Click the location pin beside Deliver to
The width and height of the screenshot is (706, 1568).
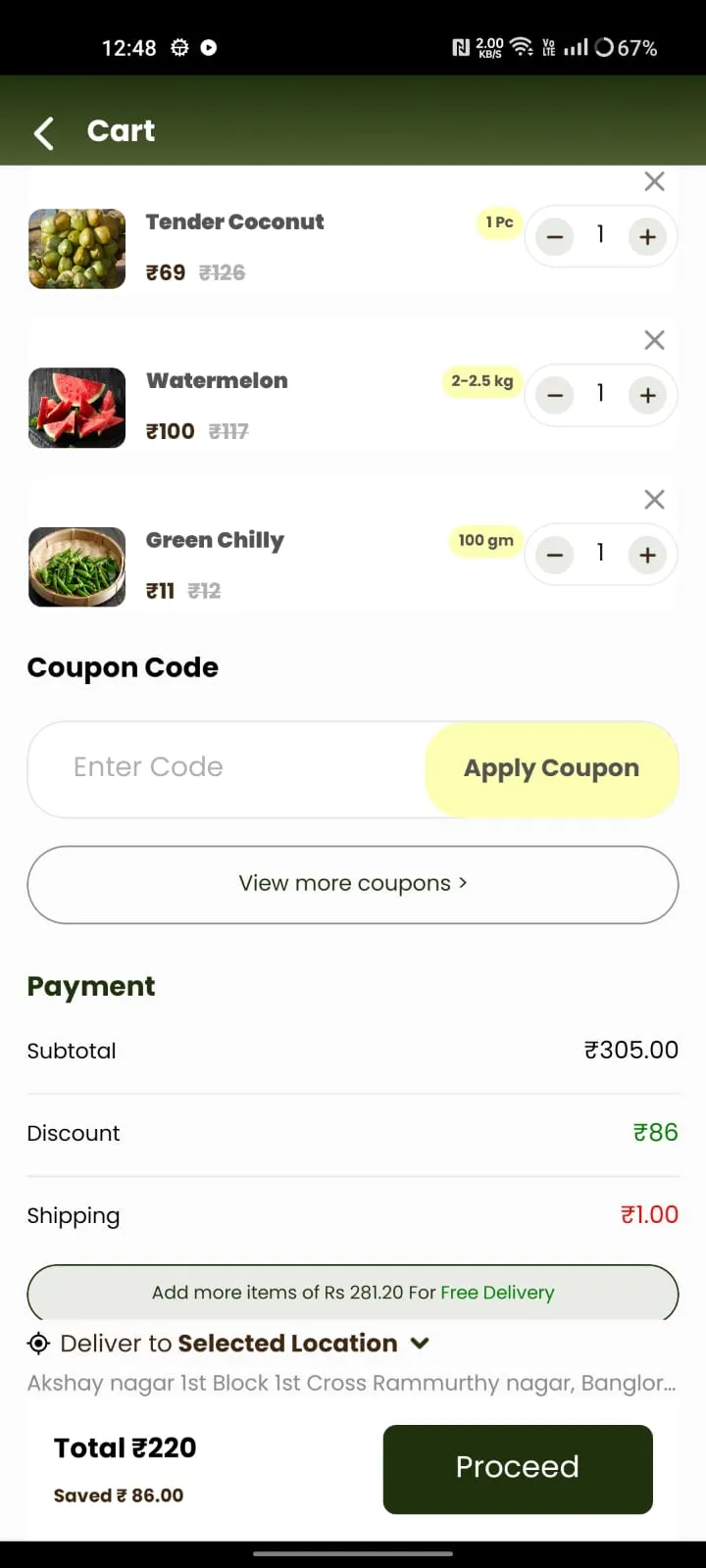point(37,1343)
